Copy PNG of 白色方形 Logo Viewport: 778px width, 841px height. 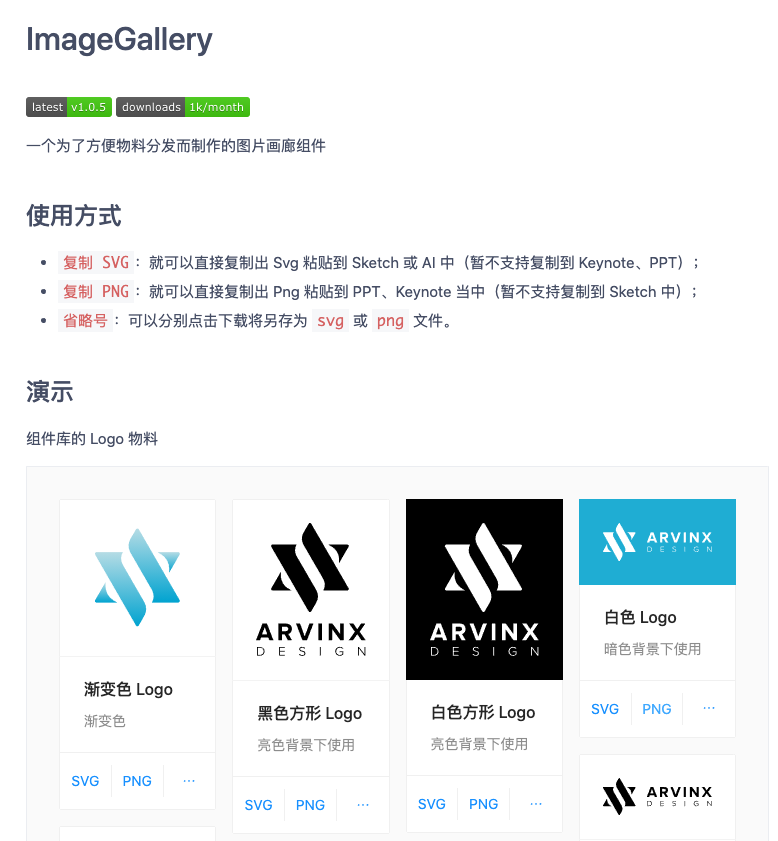483,804
